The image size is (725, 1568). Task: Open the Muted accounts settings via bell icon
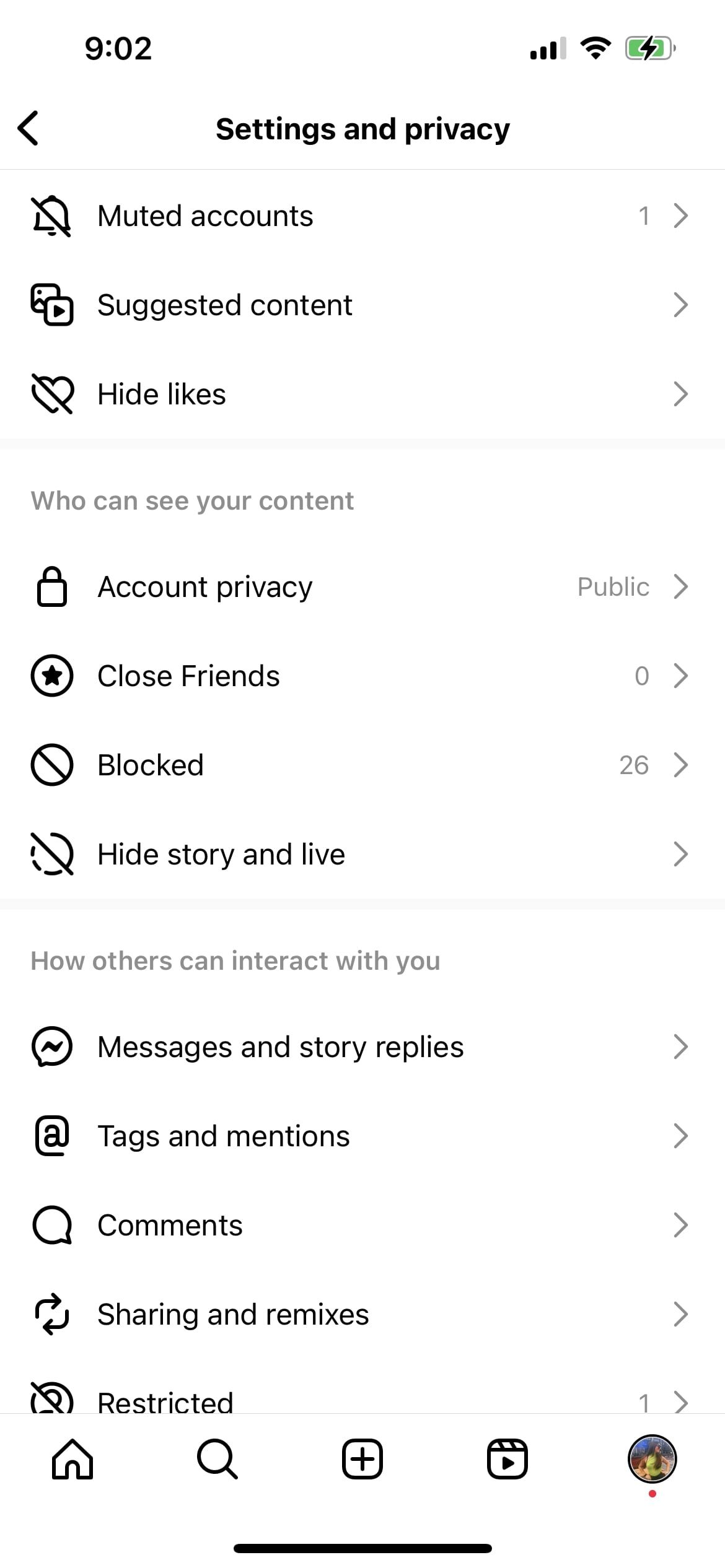click(x=51, y=216)
